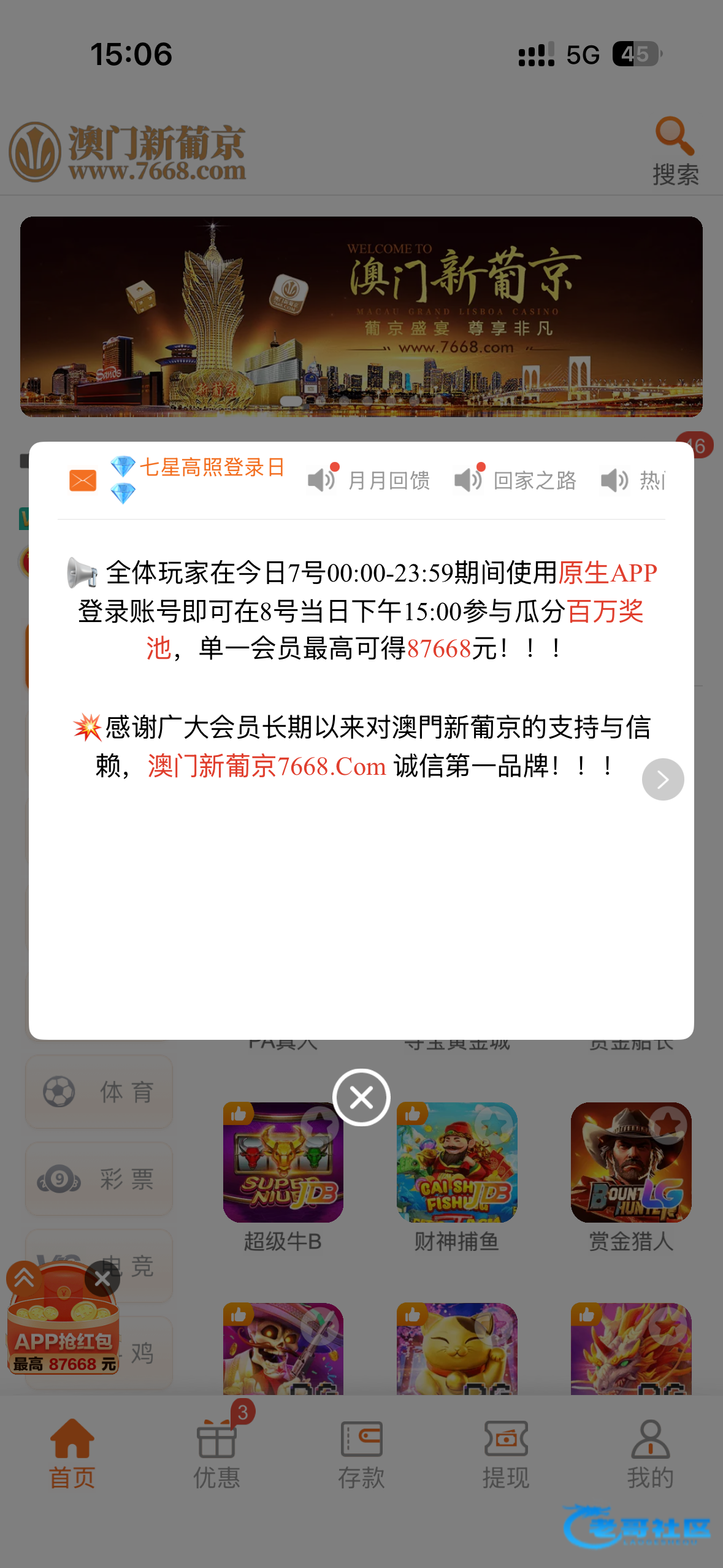Open the 财神捕鱼 game
Screen dimensions: 723x1568
(457, 1163)
